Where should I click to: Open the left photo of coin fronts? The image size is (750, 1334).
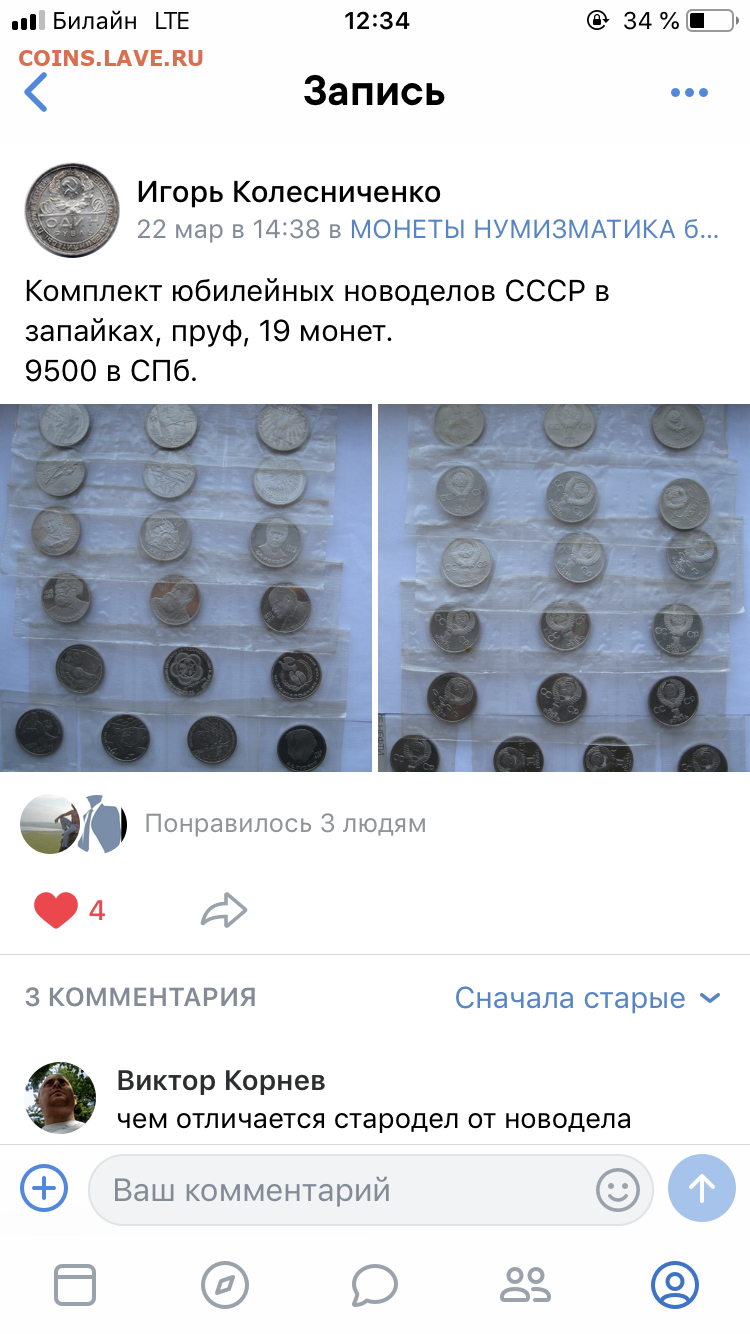click(186, 588)
